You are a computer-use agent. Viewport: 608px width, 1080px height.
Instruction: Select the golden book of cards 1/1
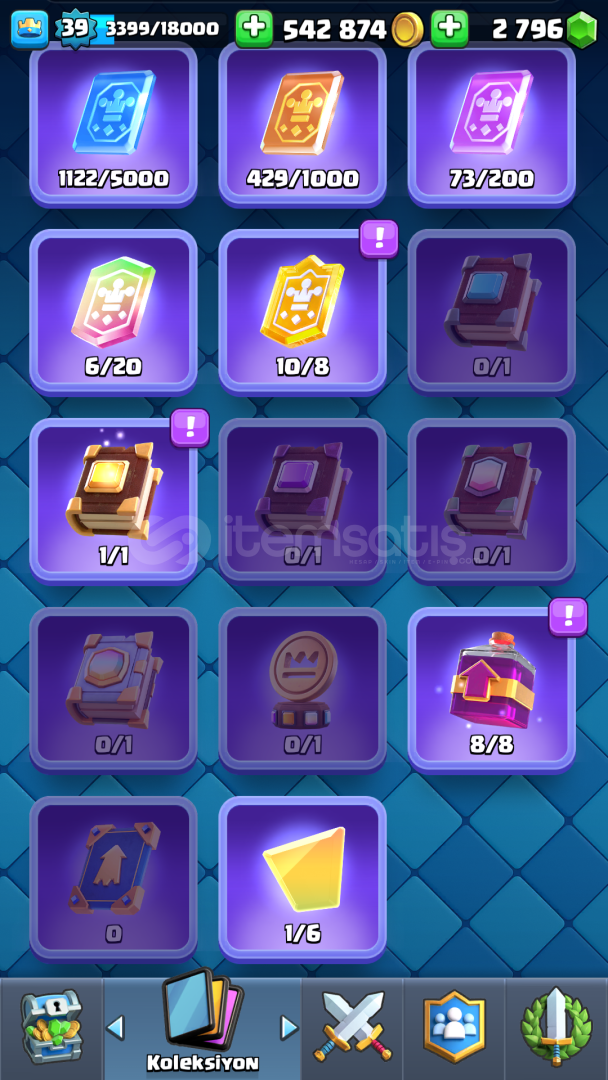coord(113,499)
